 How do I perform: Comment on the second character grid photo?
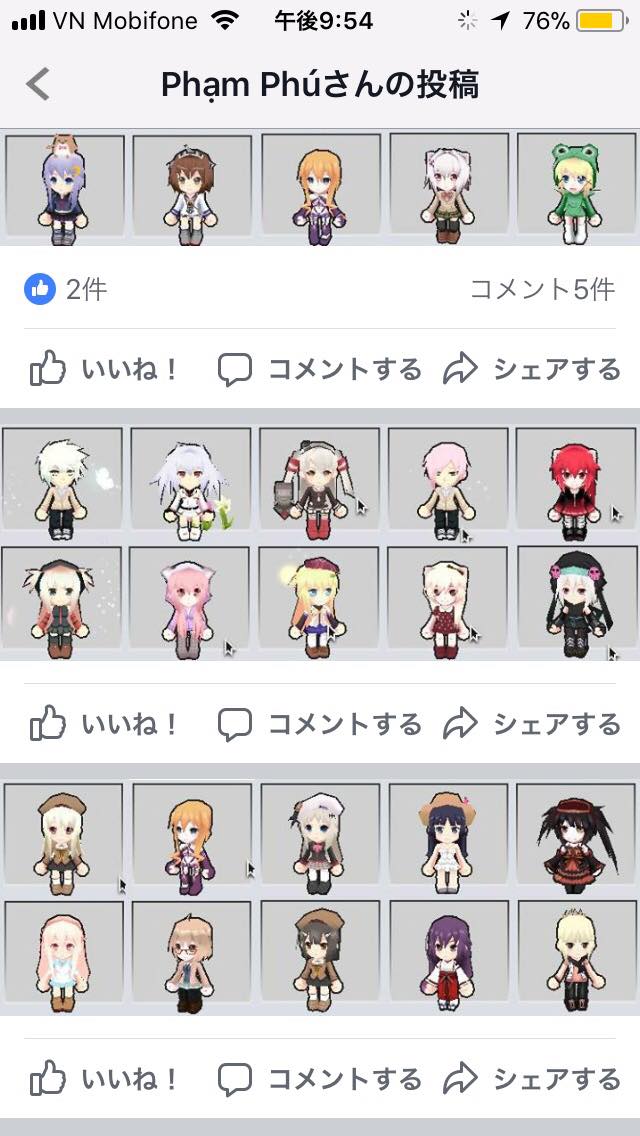[320, 723]
